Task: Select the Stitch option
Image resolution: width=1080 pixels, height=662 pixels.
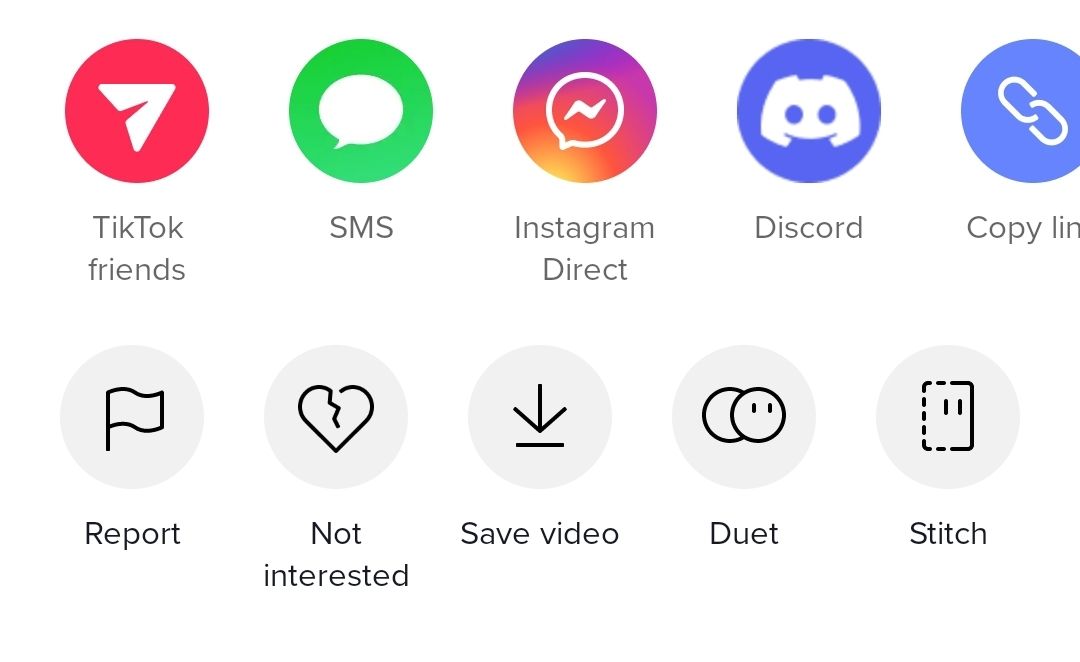Action: click(x=948, y=417)
